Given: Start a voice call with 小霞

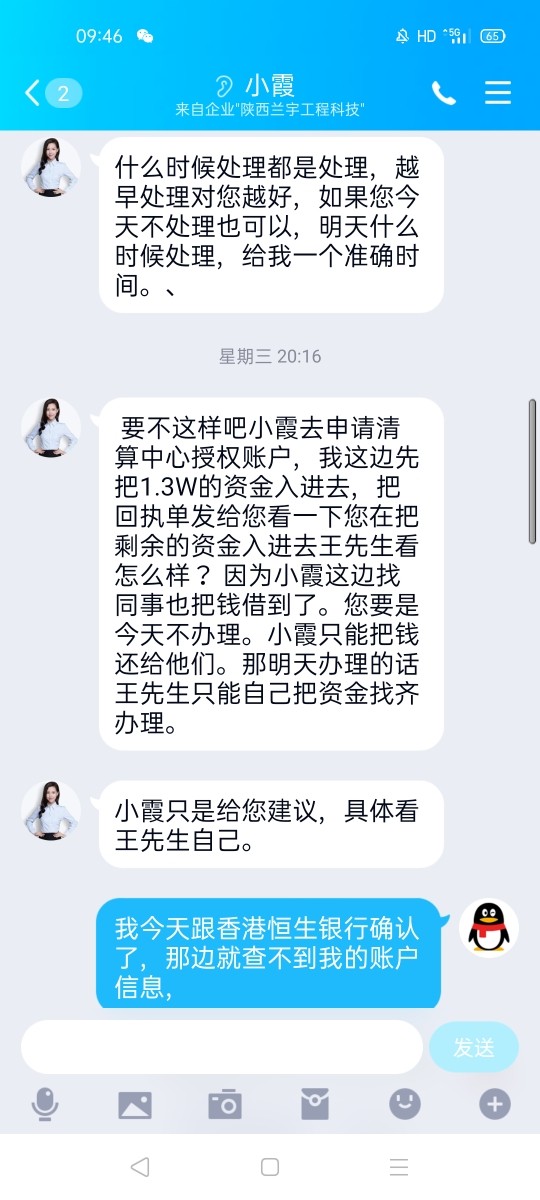Looking at the screenshot, I should click(443, 93).
